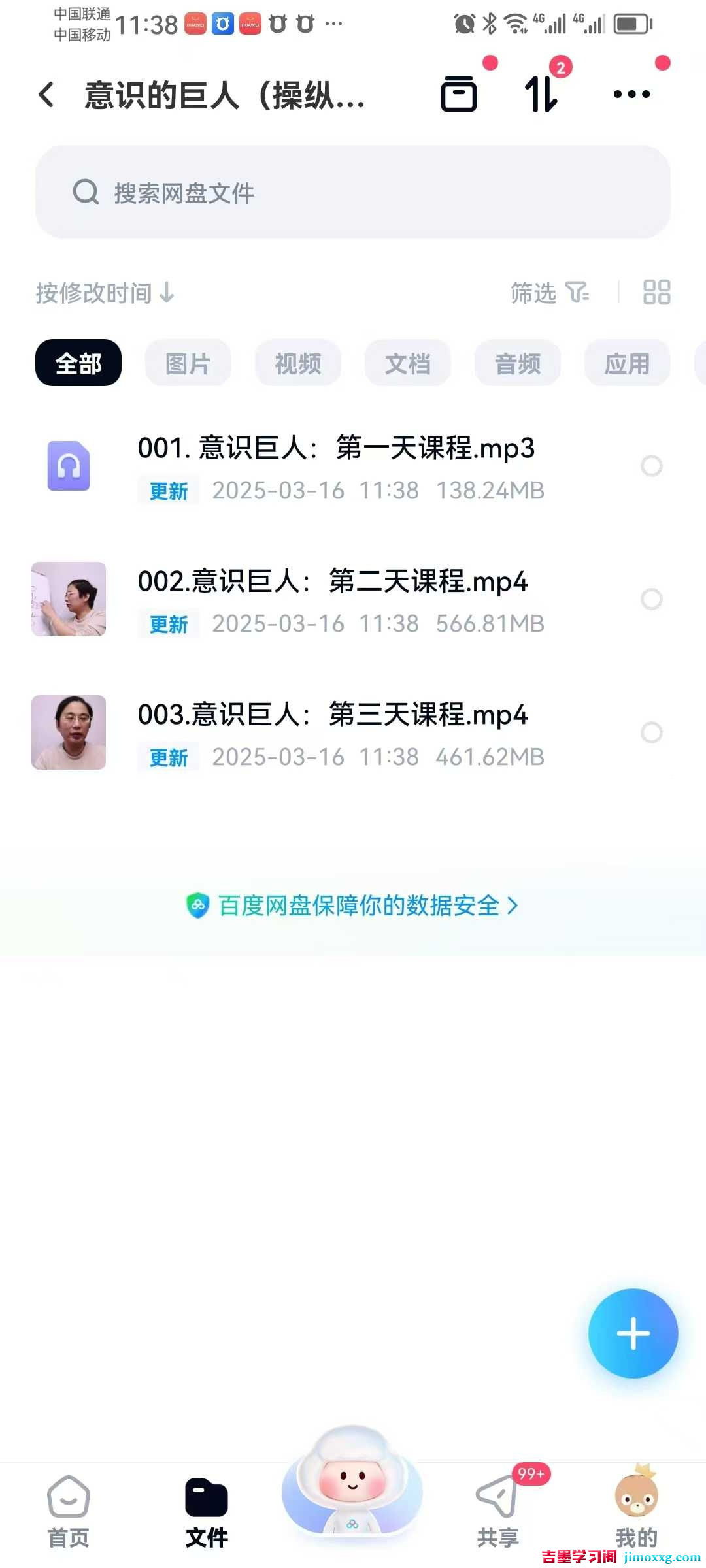Go back with the back arrow

[46, 95]
